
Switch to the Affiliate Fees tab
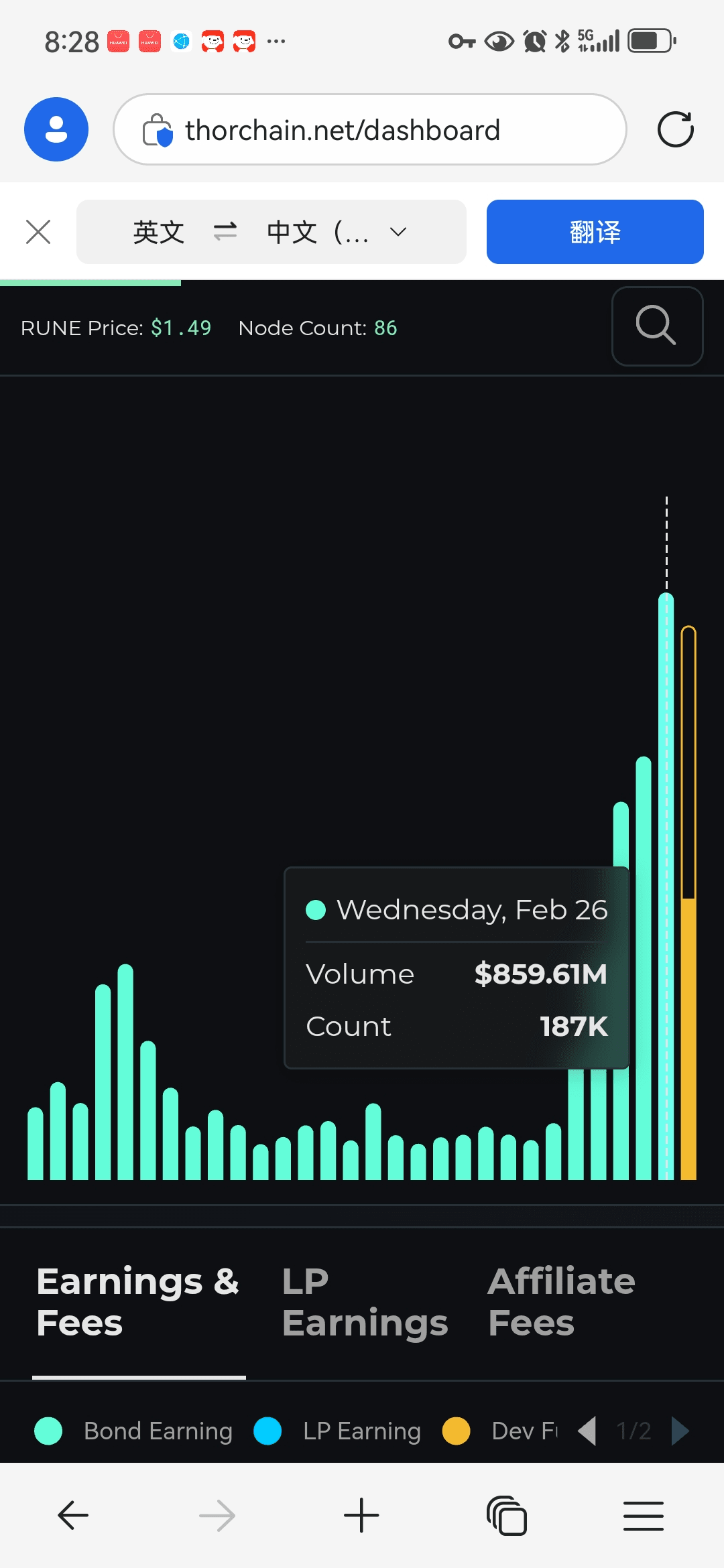(x=562, y=1302)
